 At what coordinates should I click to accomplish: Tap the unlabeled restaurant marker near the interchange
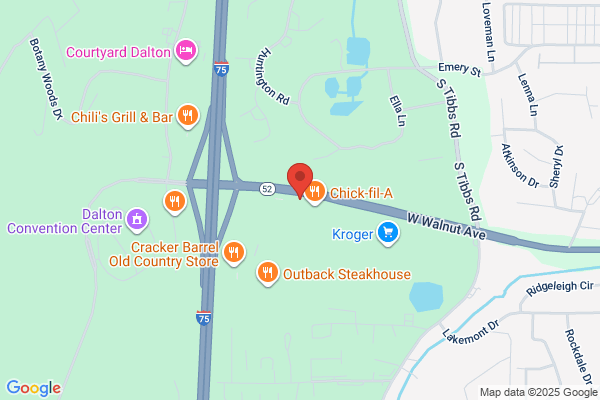coord(175,202)
